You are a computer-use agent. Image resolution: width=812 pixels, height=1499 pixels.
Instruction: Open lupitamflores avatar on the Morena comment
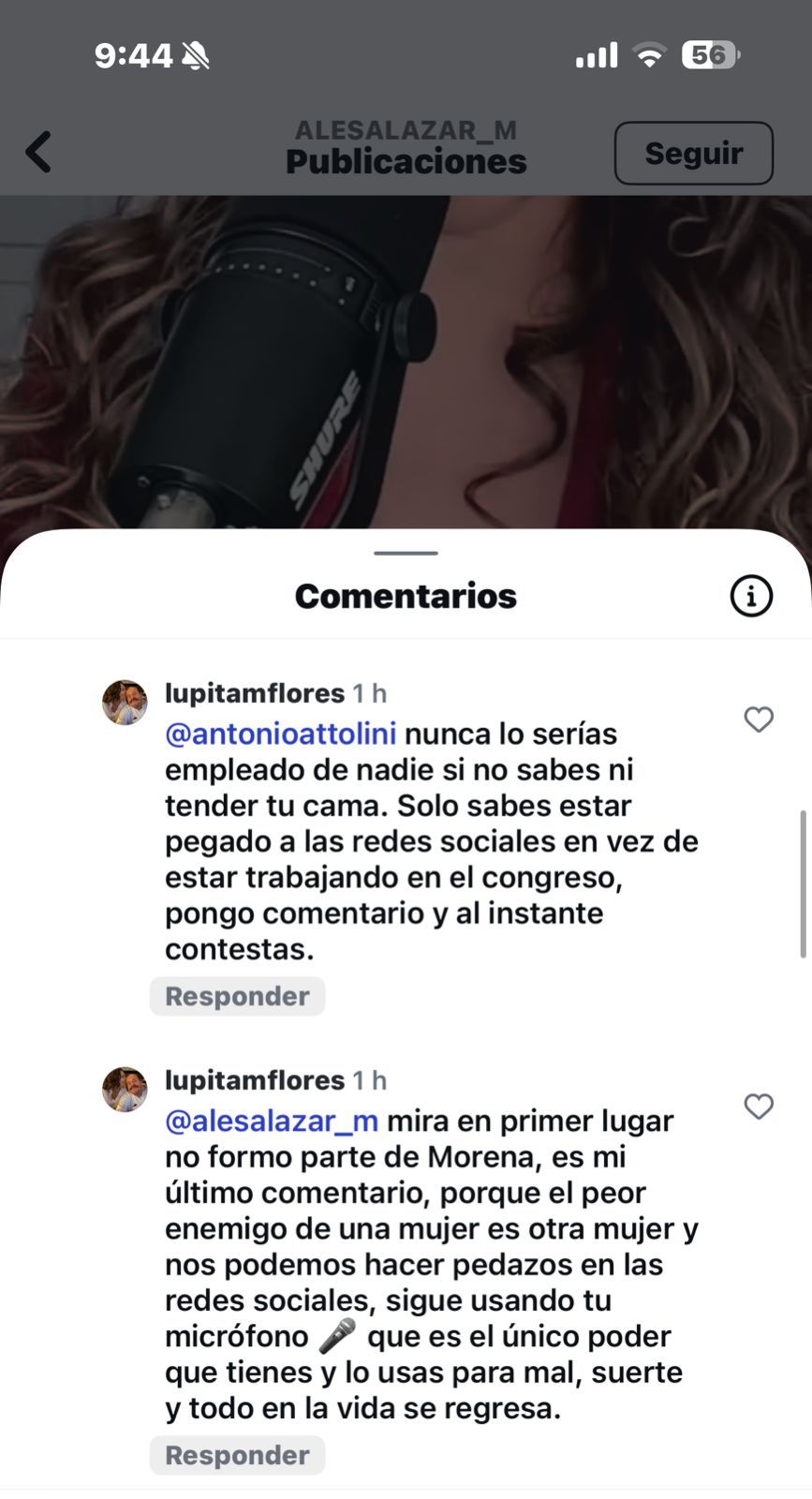[125, 1090]
